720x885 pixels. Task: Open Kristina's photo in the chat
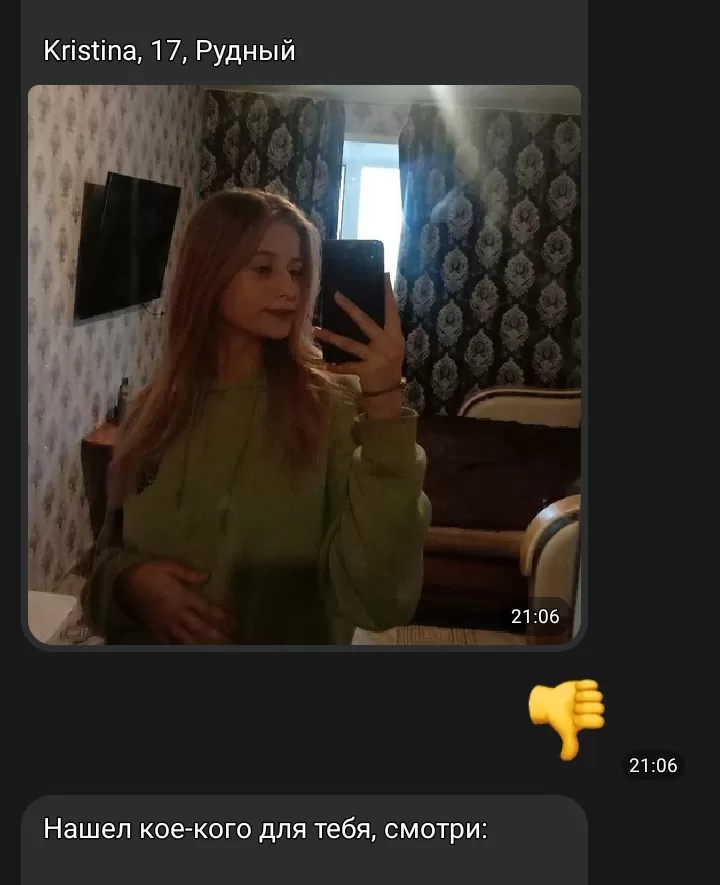tap(304, 365)
